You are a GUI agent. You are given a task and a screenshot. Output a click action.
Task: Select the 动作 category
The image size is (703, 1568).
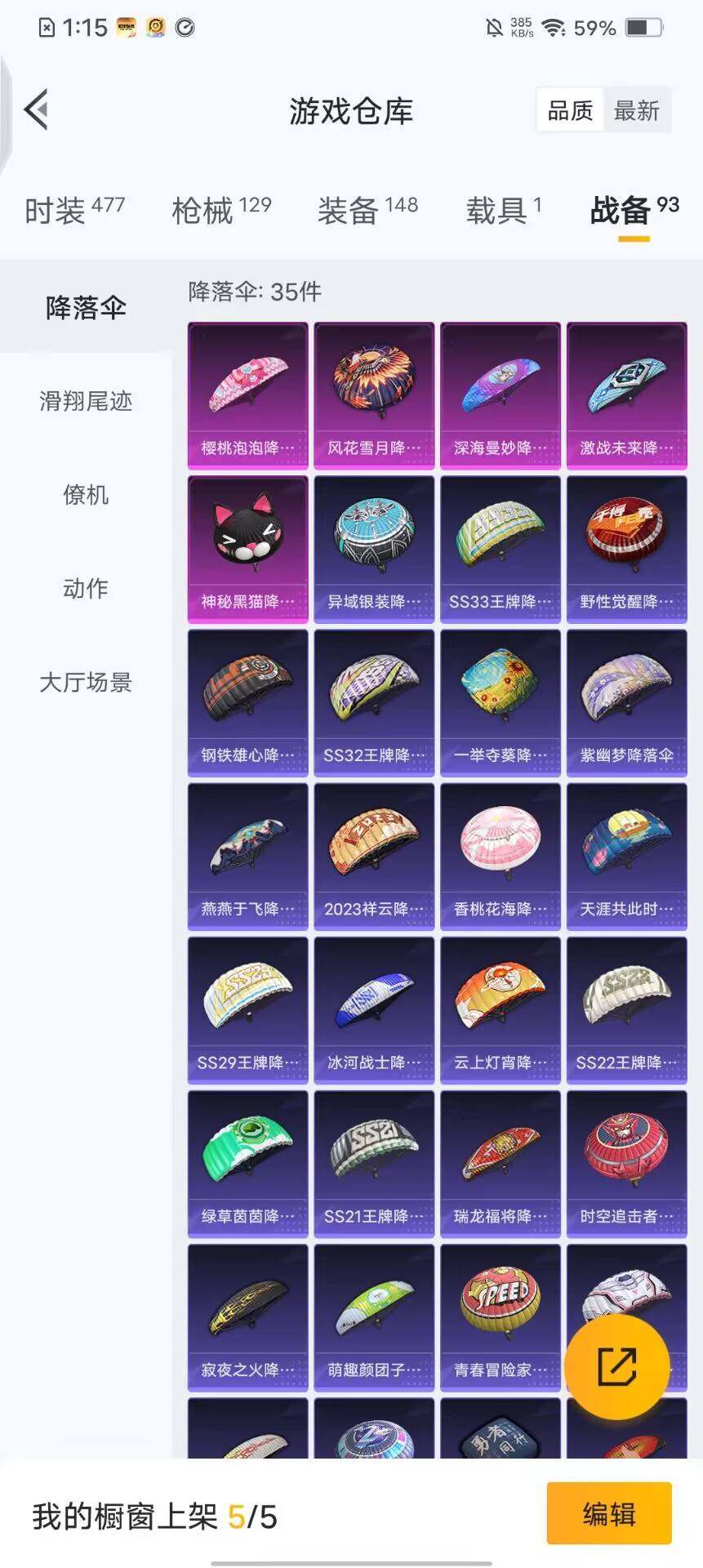coord(86,588)
